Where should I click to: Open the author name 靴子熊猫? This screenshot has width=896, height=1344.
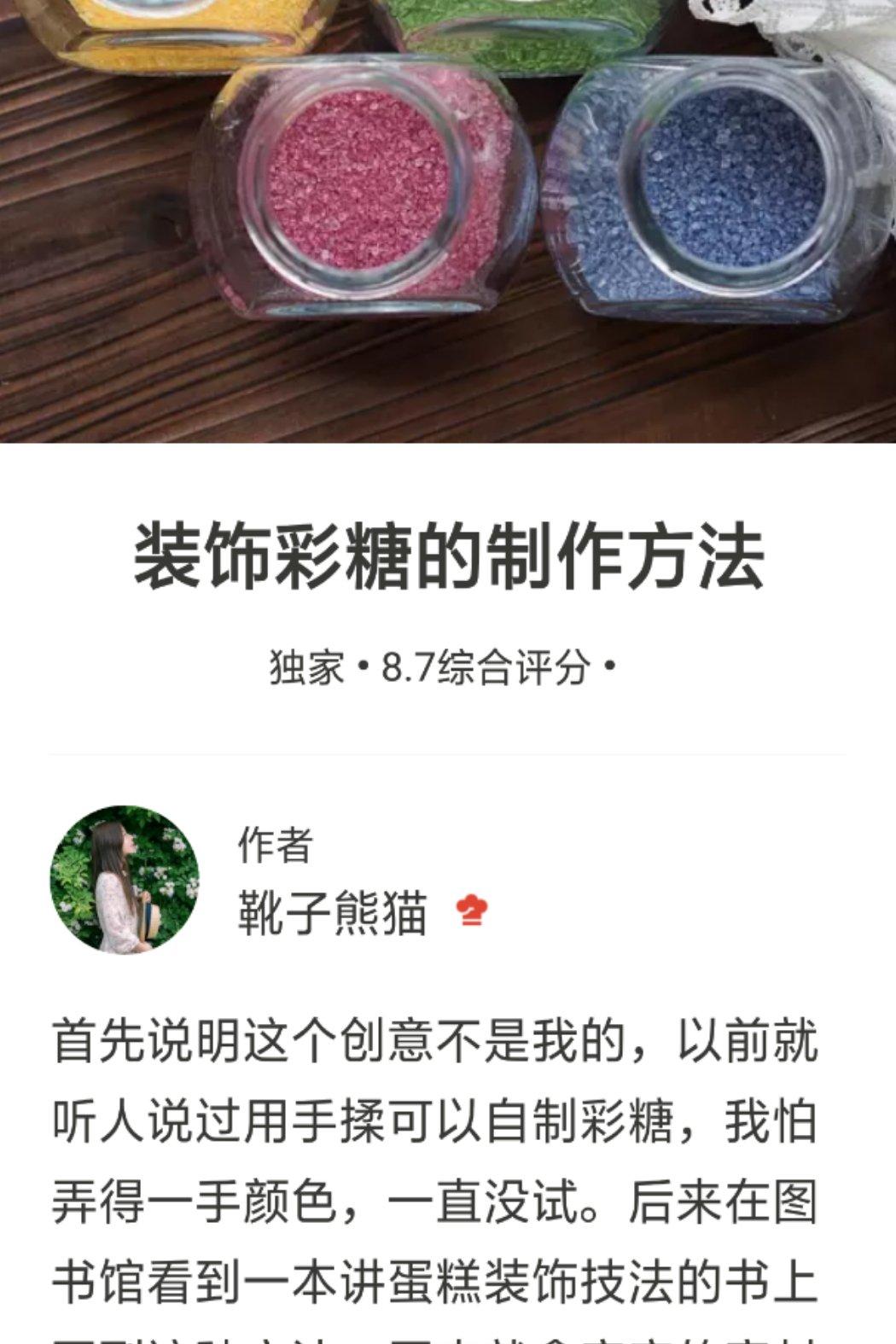pyautogui.click(x=333, y=913)
